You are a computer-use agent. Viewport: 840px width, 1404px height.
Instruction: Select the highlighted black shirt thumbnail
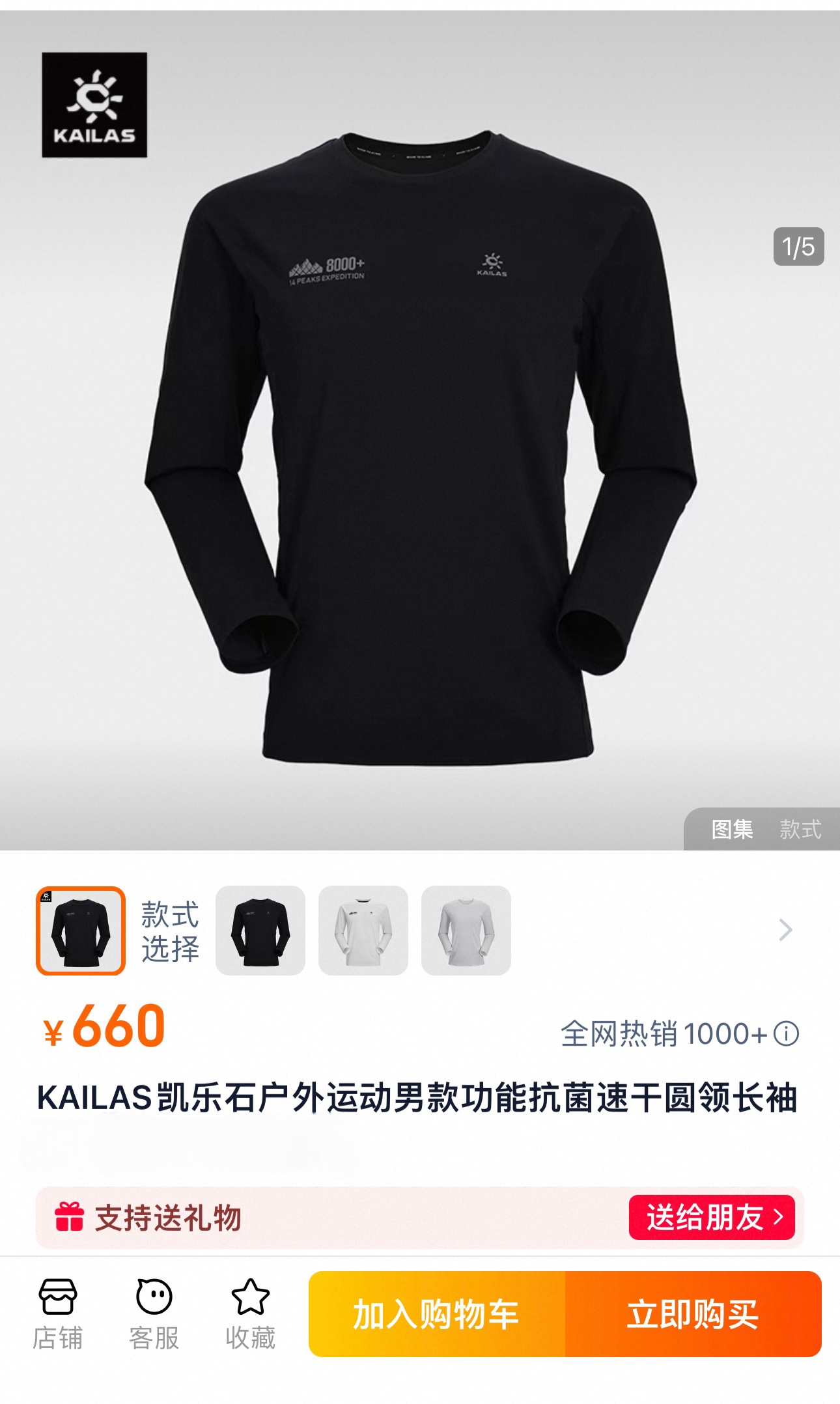coord(81,931)
